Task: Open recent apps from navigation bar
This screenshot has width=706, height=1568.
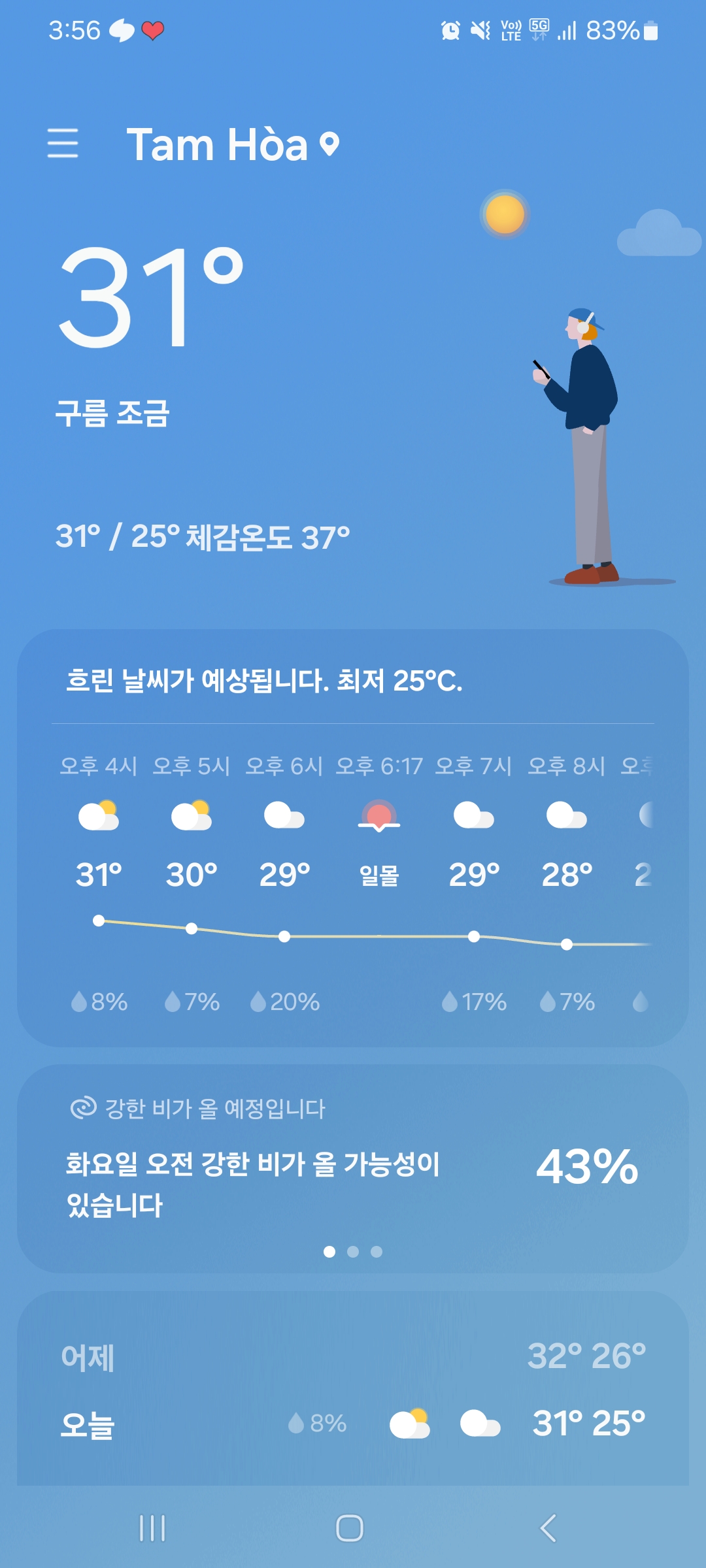Action: 152,1528
